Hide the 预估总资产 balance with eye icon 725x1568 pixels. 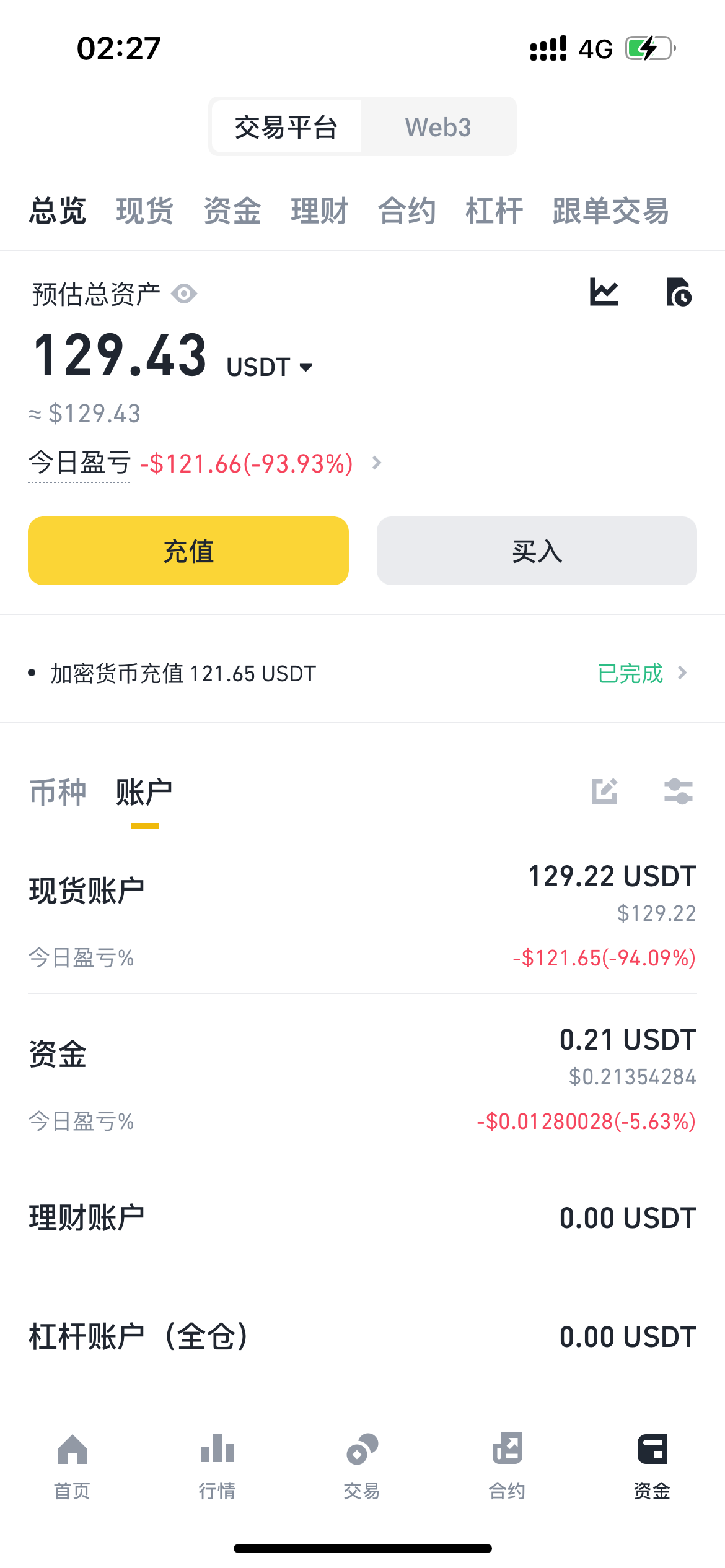pos(184,294)
